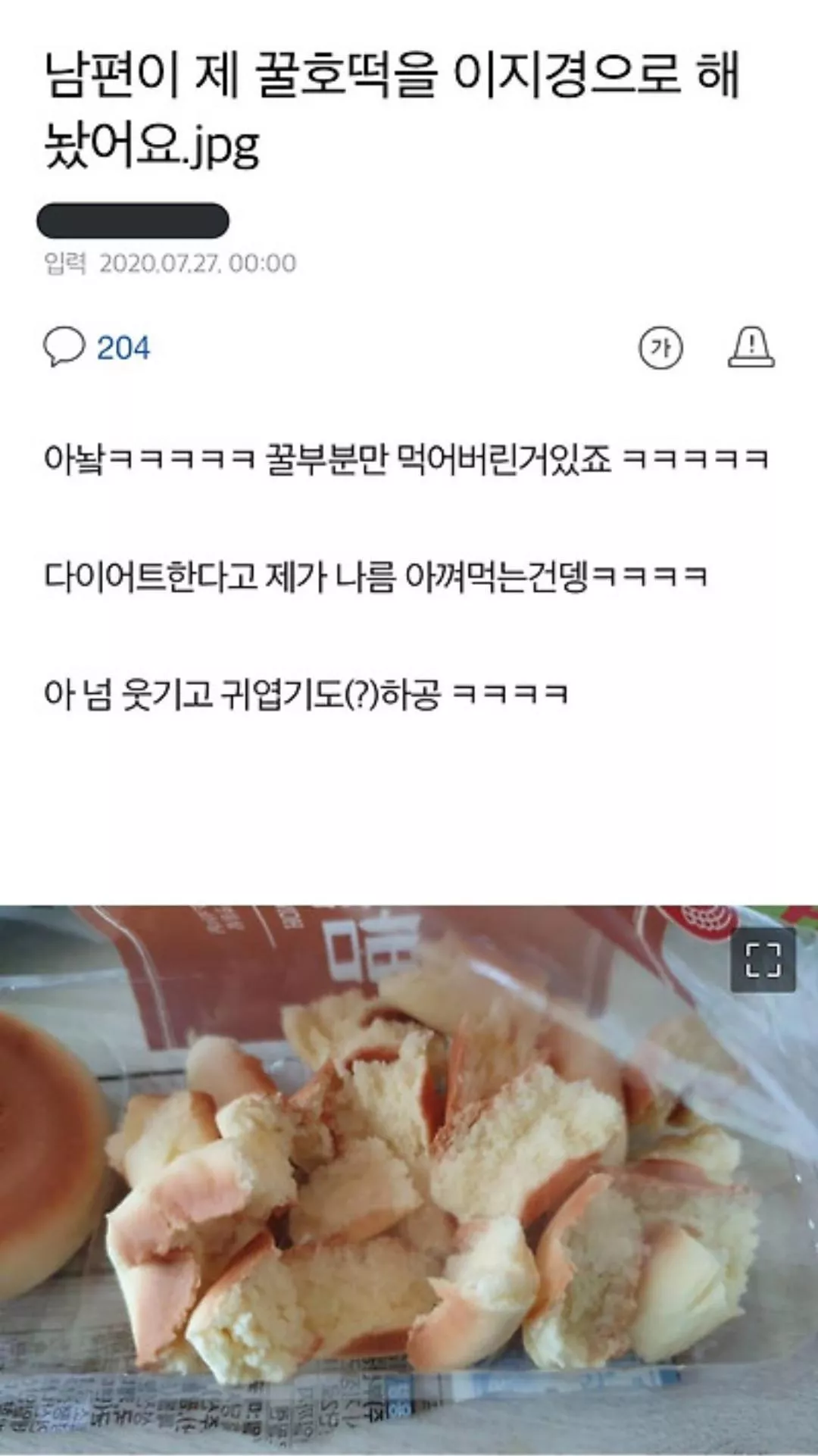818x1456 pixels.
Task: Expand the bread photo to fullscreen
Action: [763, 960]
